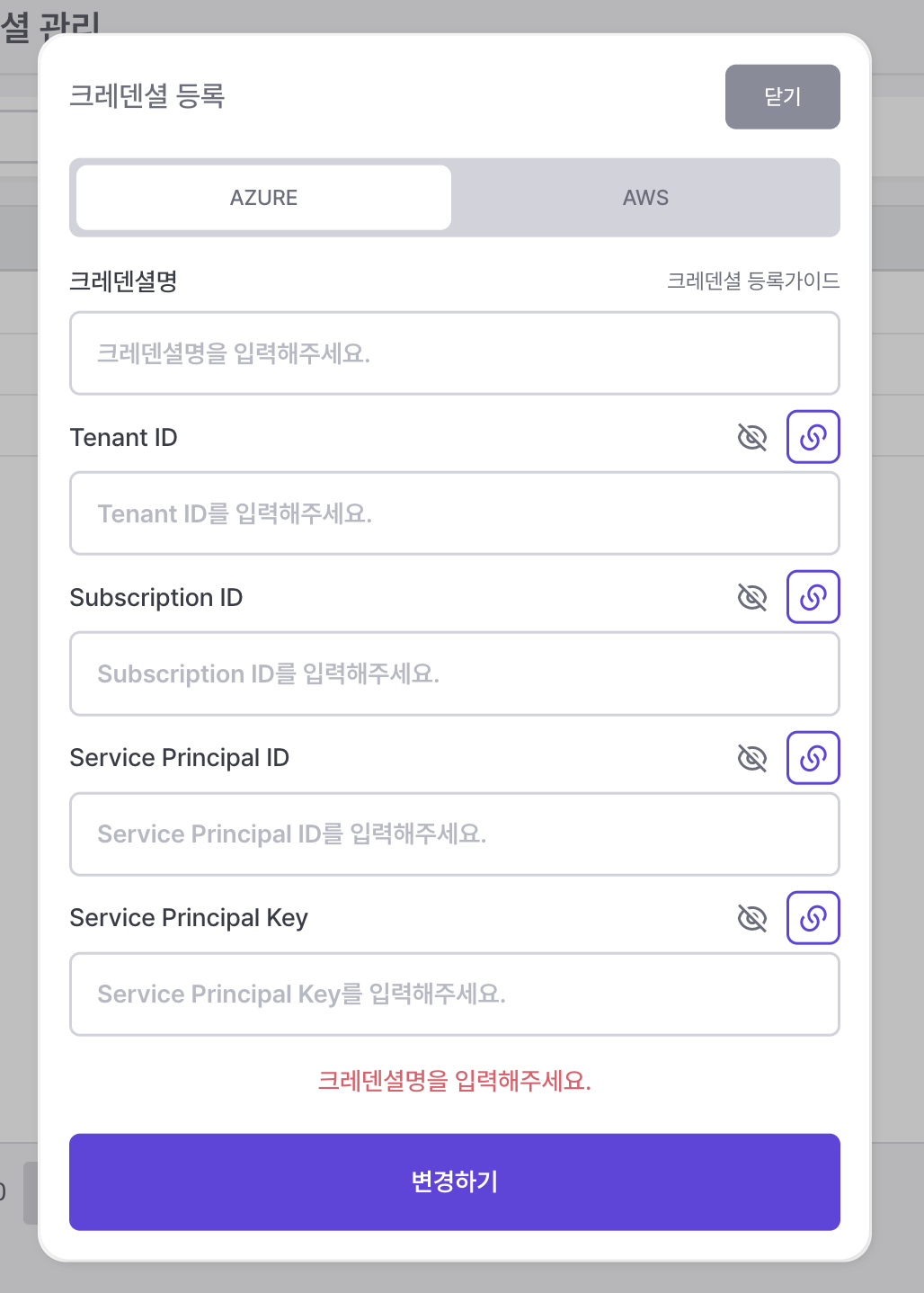The height and width of the screenshot is (1293, 924).
Task: Toggle visibility for Tenant ID
Action: [751, 438]
